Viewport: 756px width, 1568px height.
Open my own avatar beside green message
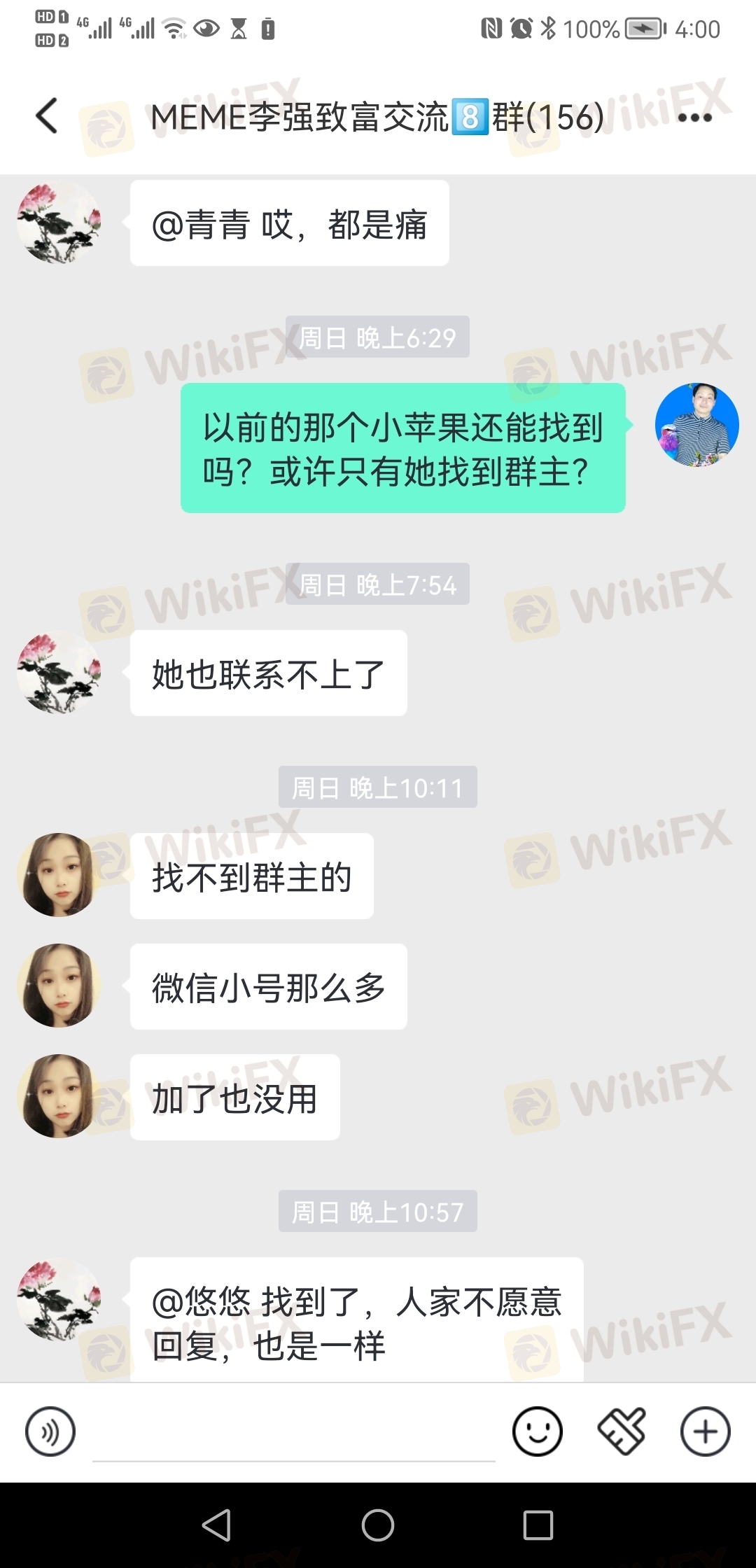pos(696,425)
